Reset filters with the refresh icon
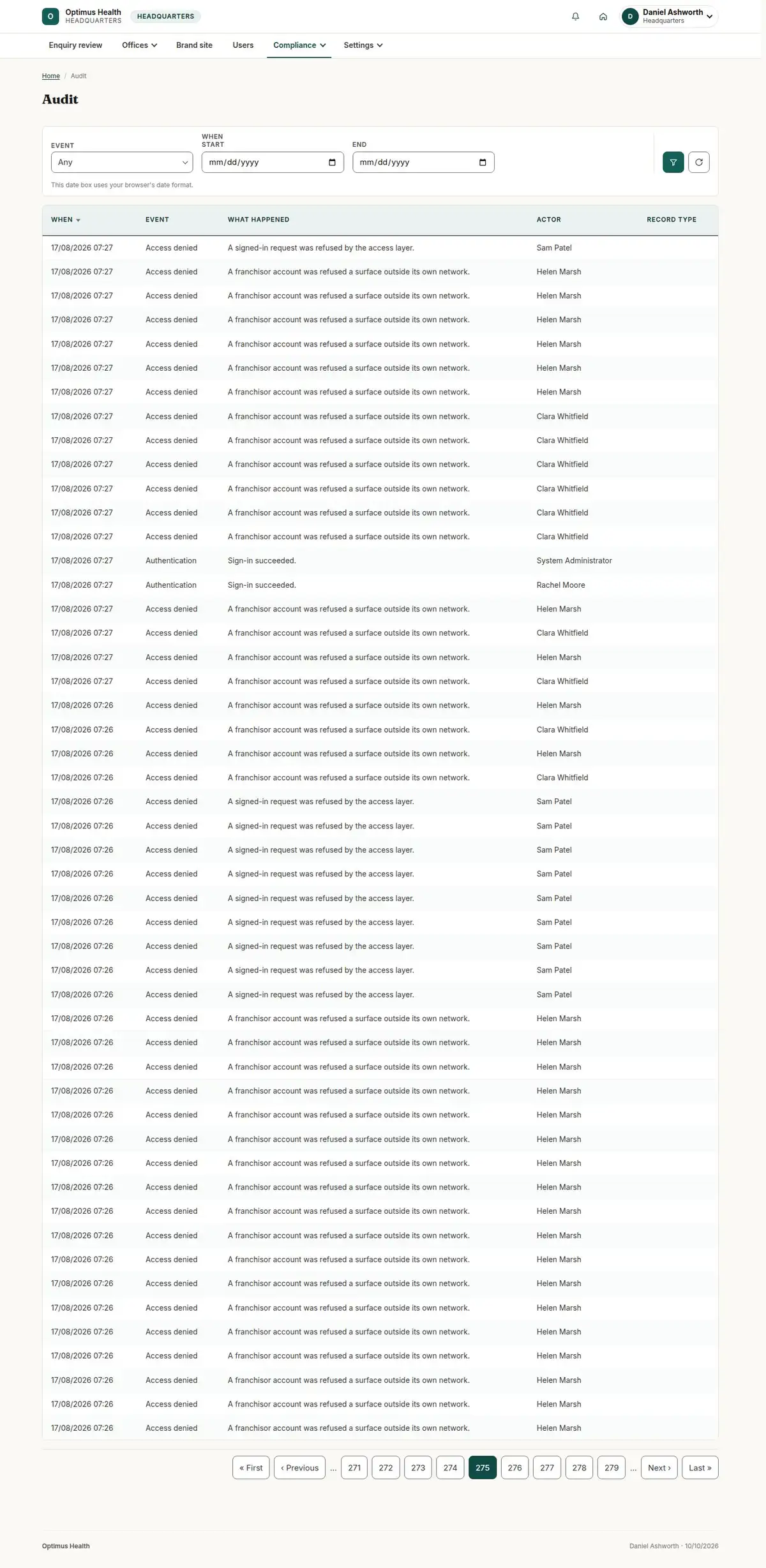766x1568 pixels. tap(699, 162)
